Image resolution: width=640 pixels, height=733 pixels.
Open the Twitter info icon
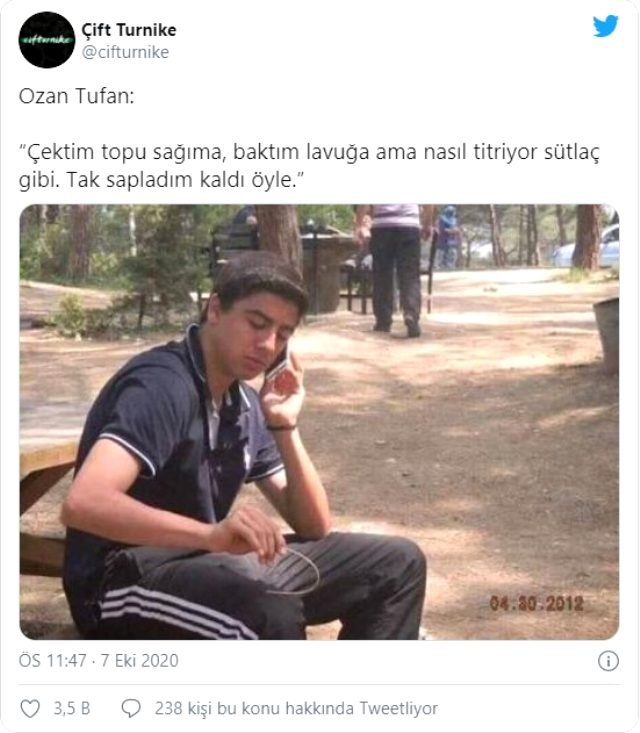click(x=607, y=661)
